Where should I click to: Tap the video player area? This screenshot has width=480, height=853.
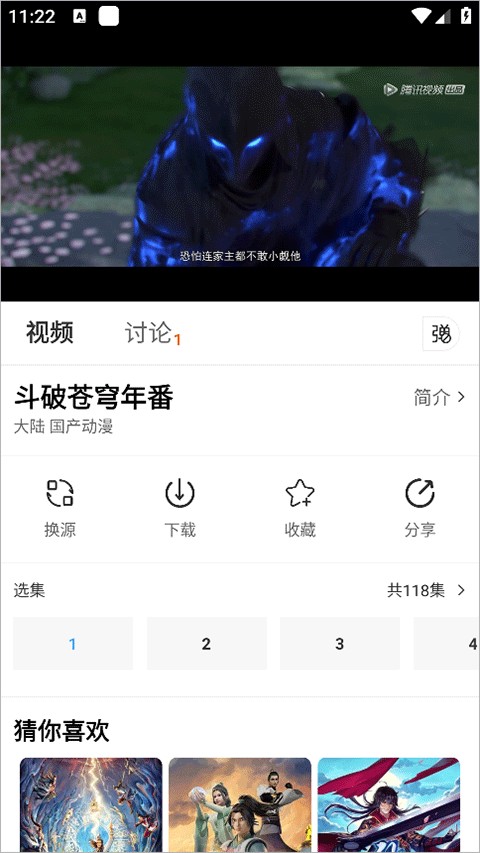pos(240,166)
